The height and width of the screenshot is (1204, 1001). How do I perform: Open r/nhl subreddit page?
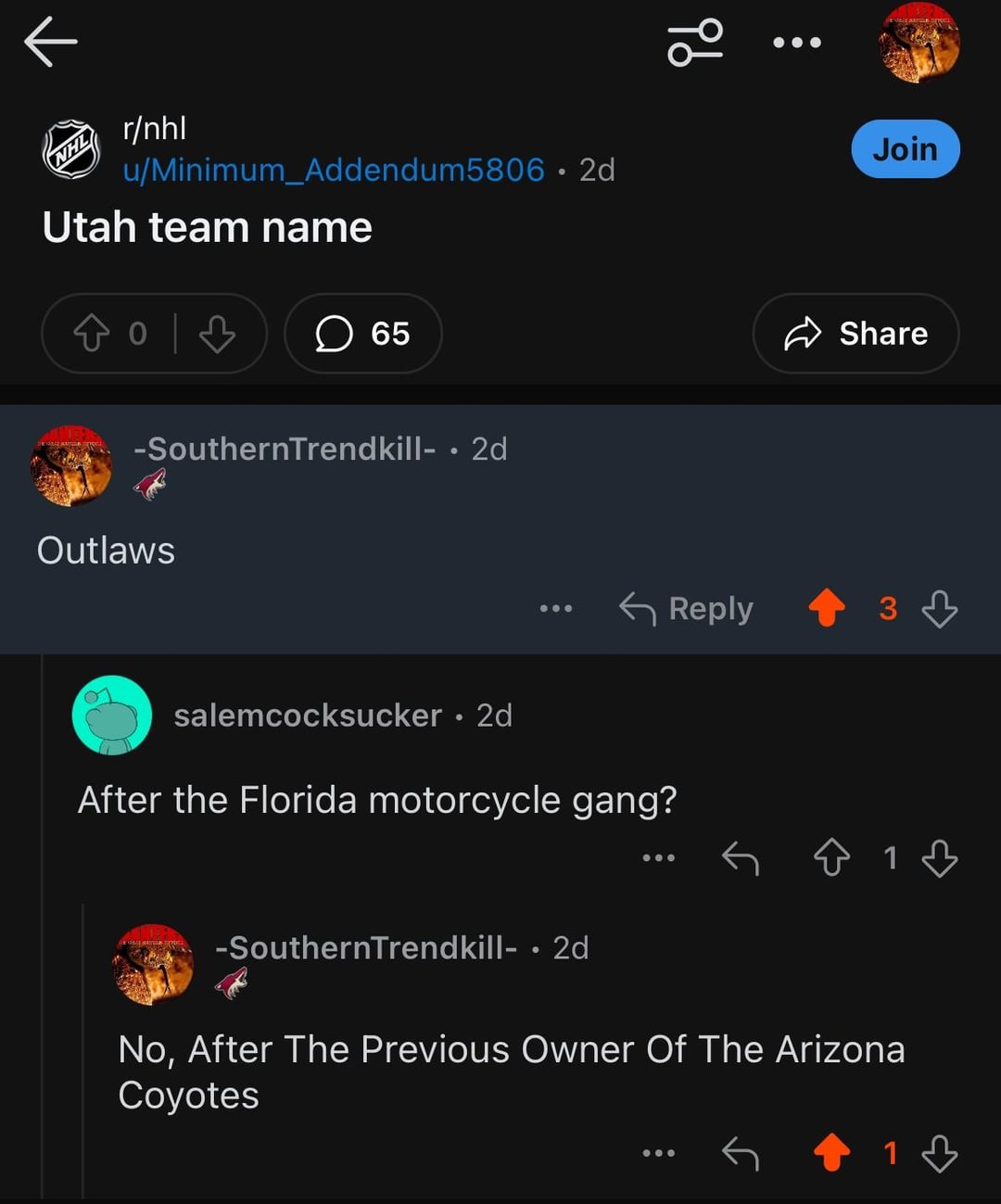155,128
